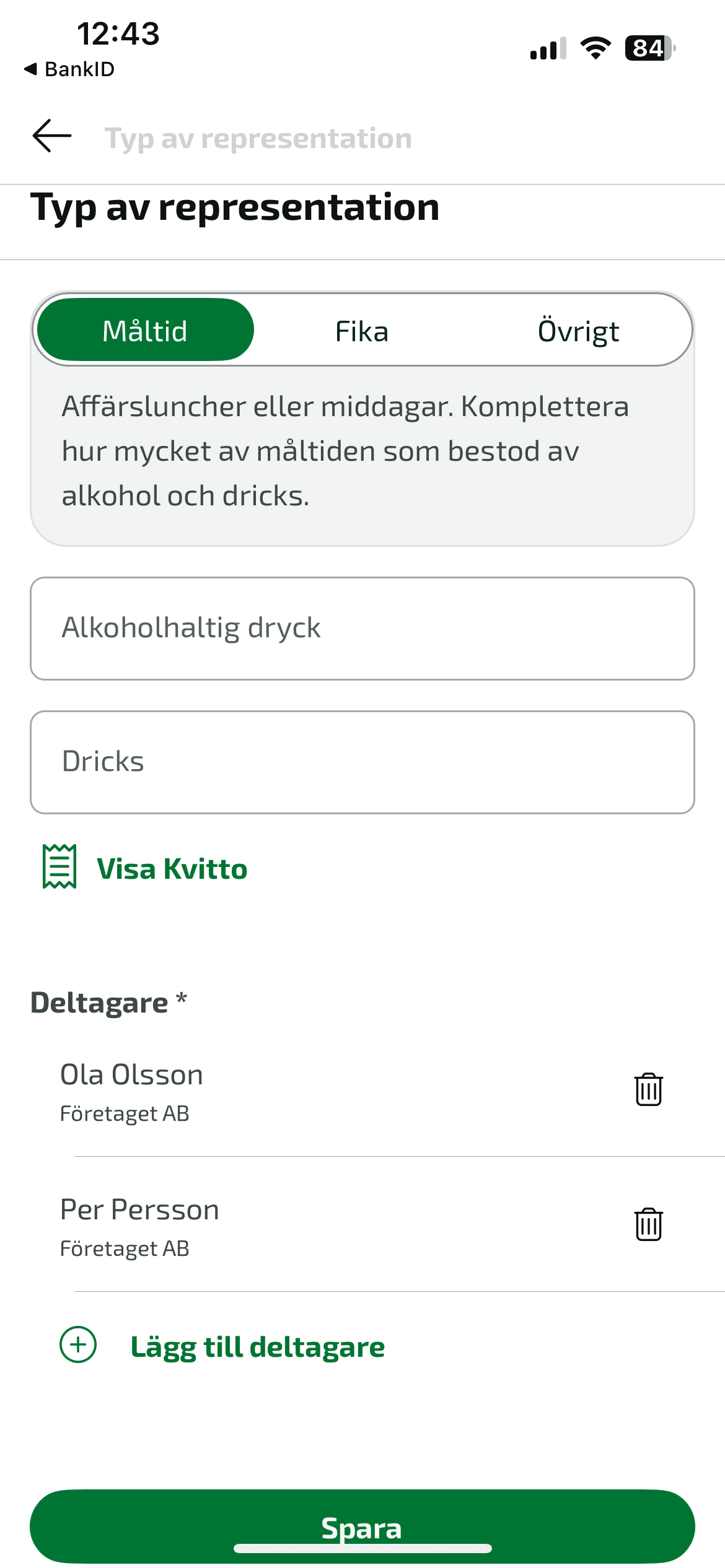Switch selection to the Fika option

coord(361,330)
